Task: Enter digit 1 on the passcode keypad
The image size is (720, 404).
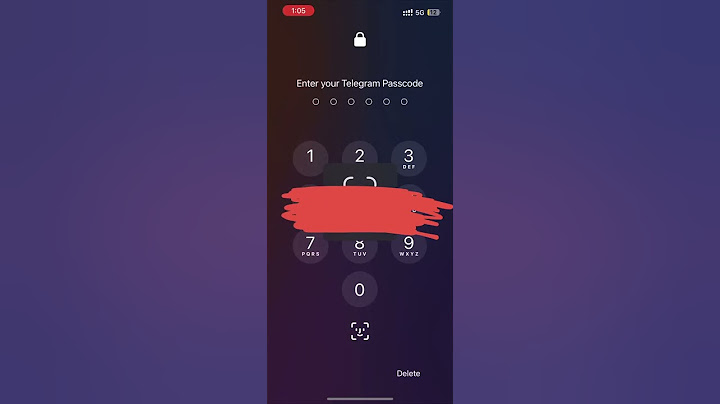Action: coord(310,158)
